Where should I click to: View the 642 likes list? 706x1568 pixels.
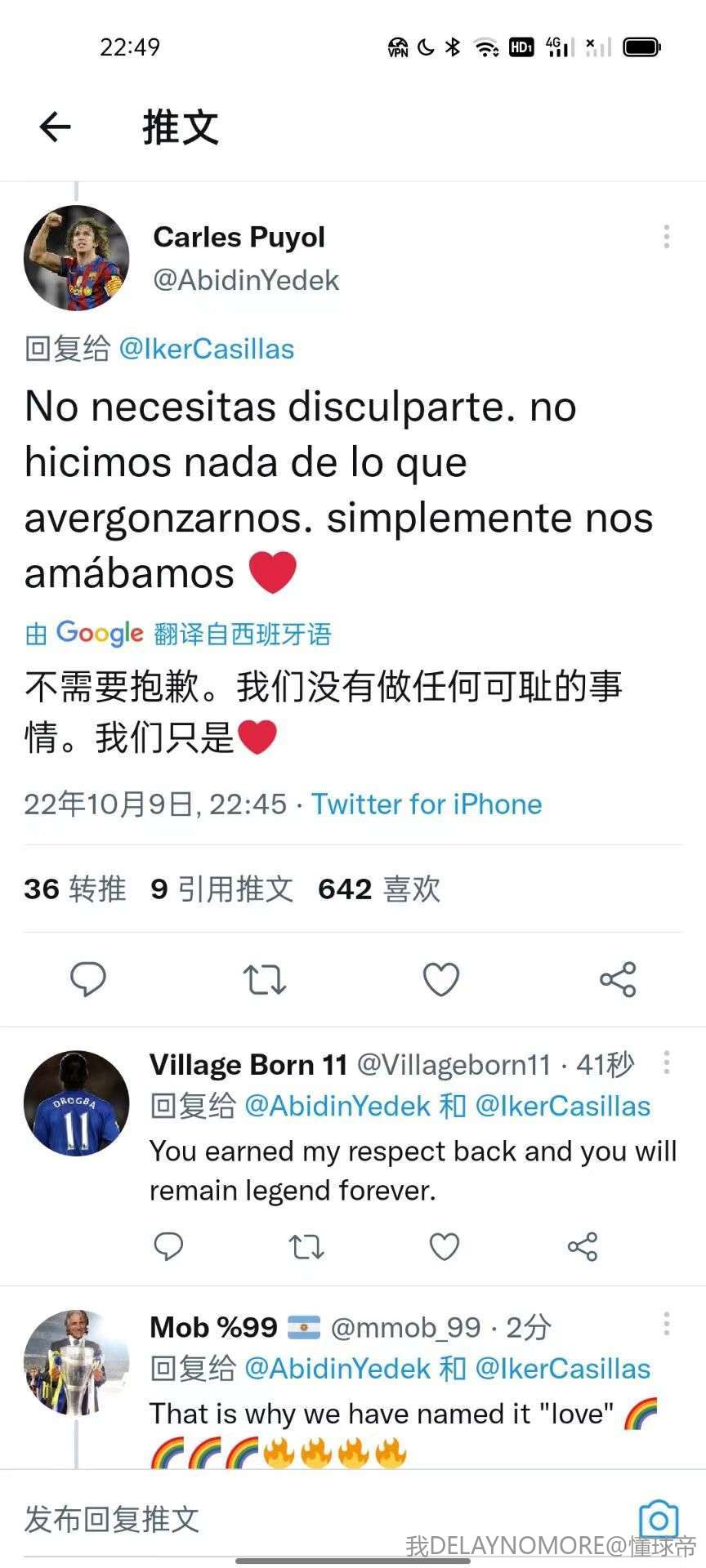(x=379, y=889)
